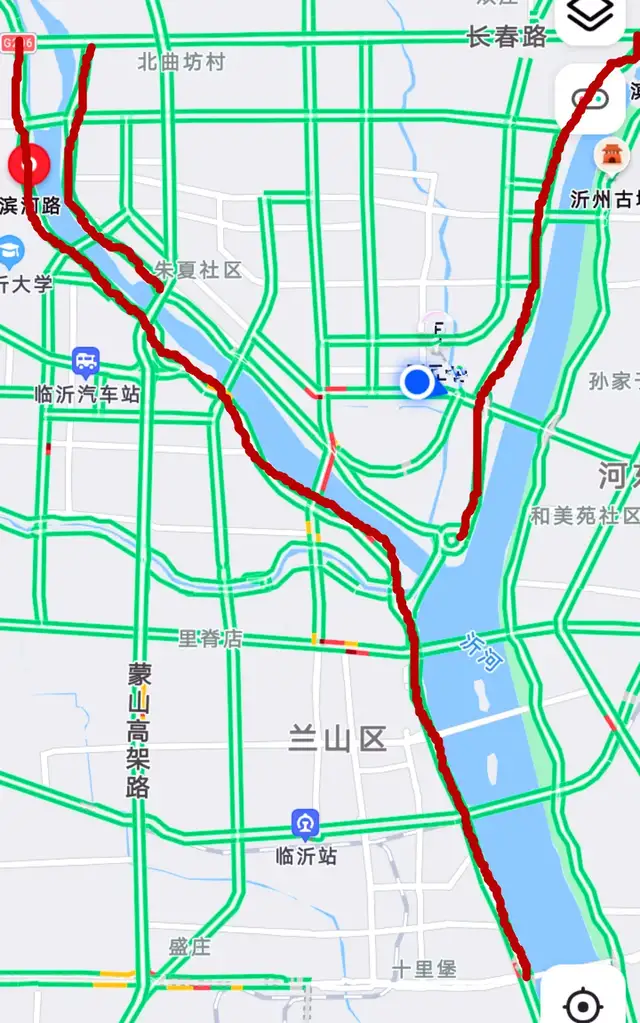
Task: Tap the 沂州古城 attraction marker
Action: click(x=610, y=155)
